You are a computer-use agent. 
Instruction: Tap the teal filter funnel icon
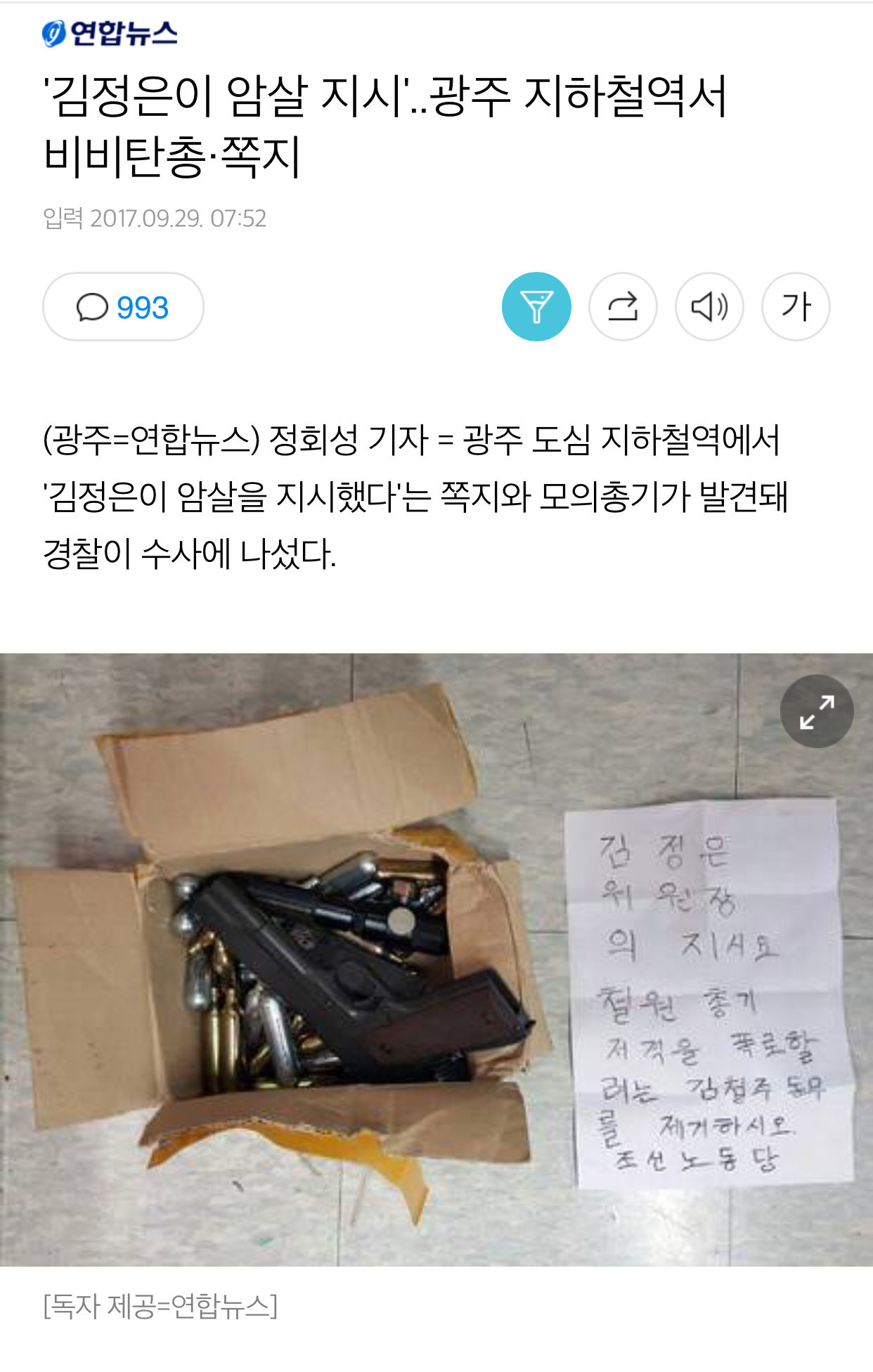pyautogui.click(x=536, y=307)
